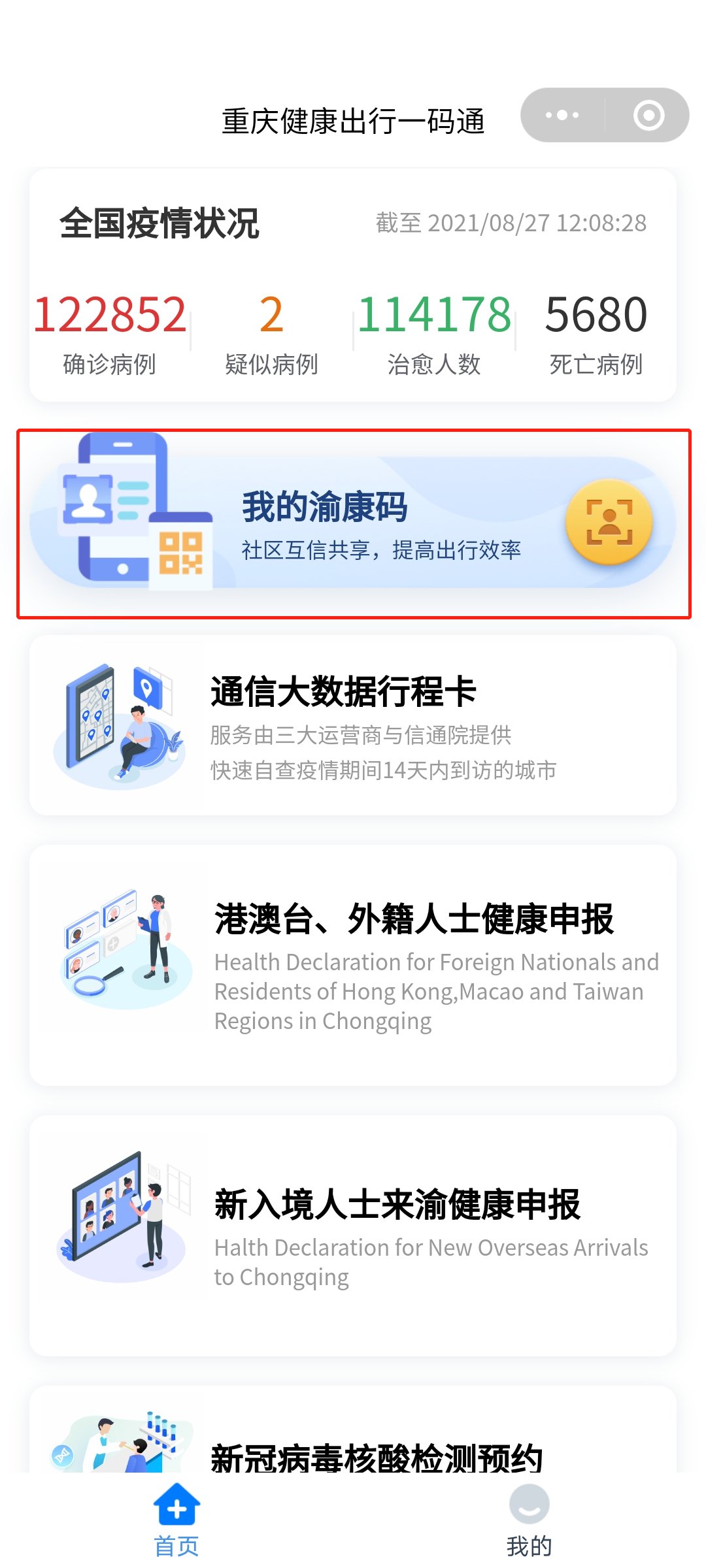The height and width of the screenshot is (1568, 706).
Task: Switch to the 我的 tab
Action: click(529, 1519)
